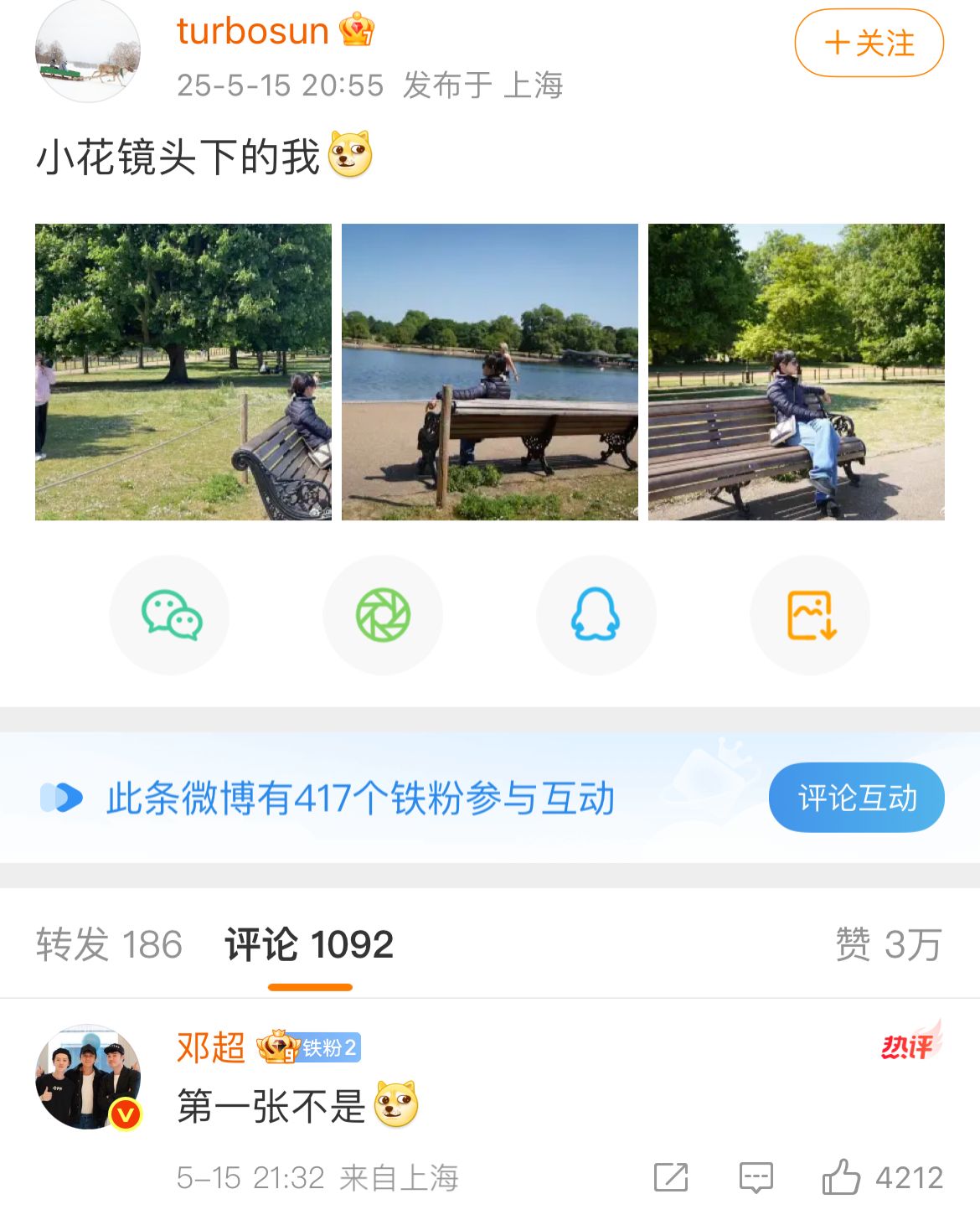This screenshot has width=980, height=1225.
Task: Like 邓超's comment
Action: (841, 1177)
